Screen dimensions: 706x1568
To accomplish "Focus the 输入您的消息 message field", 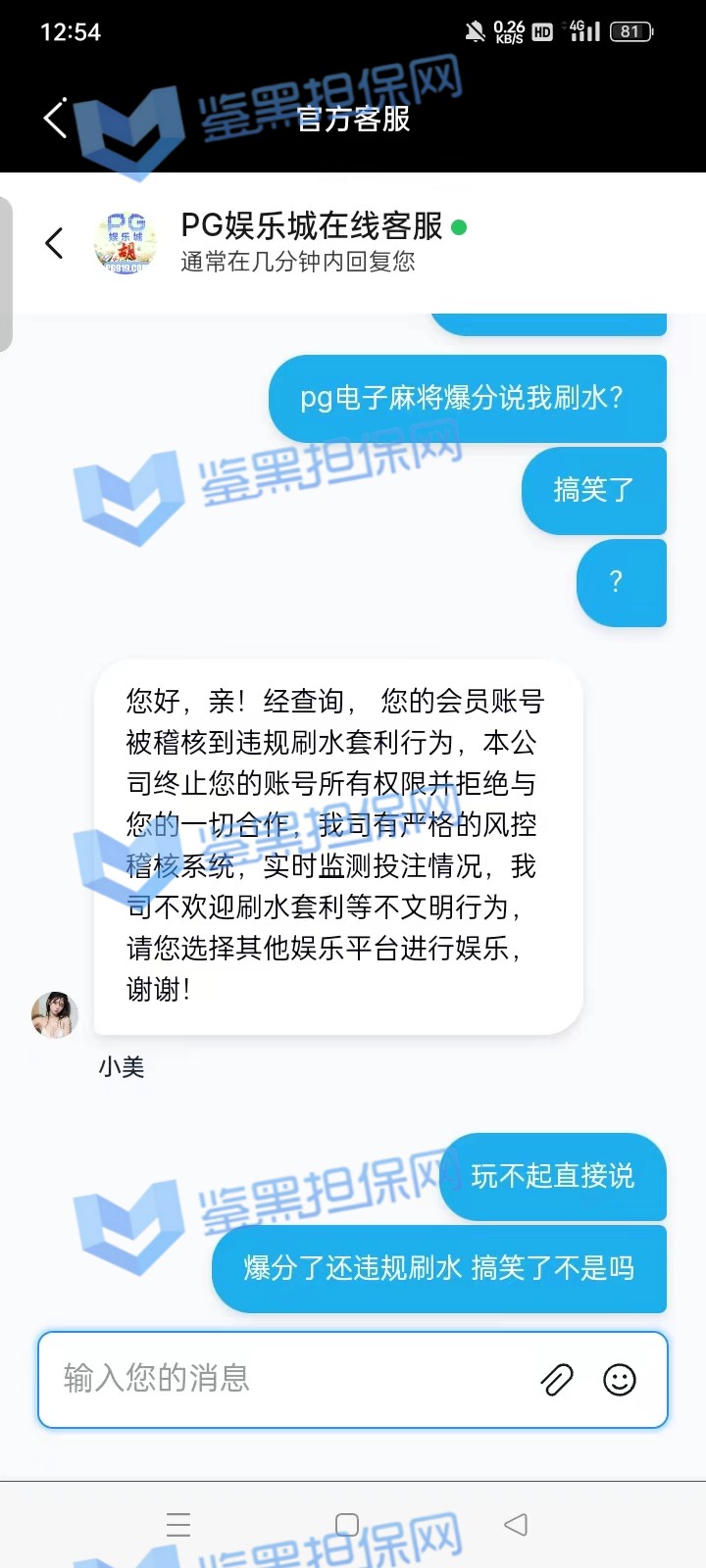I will pyautogui.click(x=284, y=1379).
